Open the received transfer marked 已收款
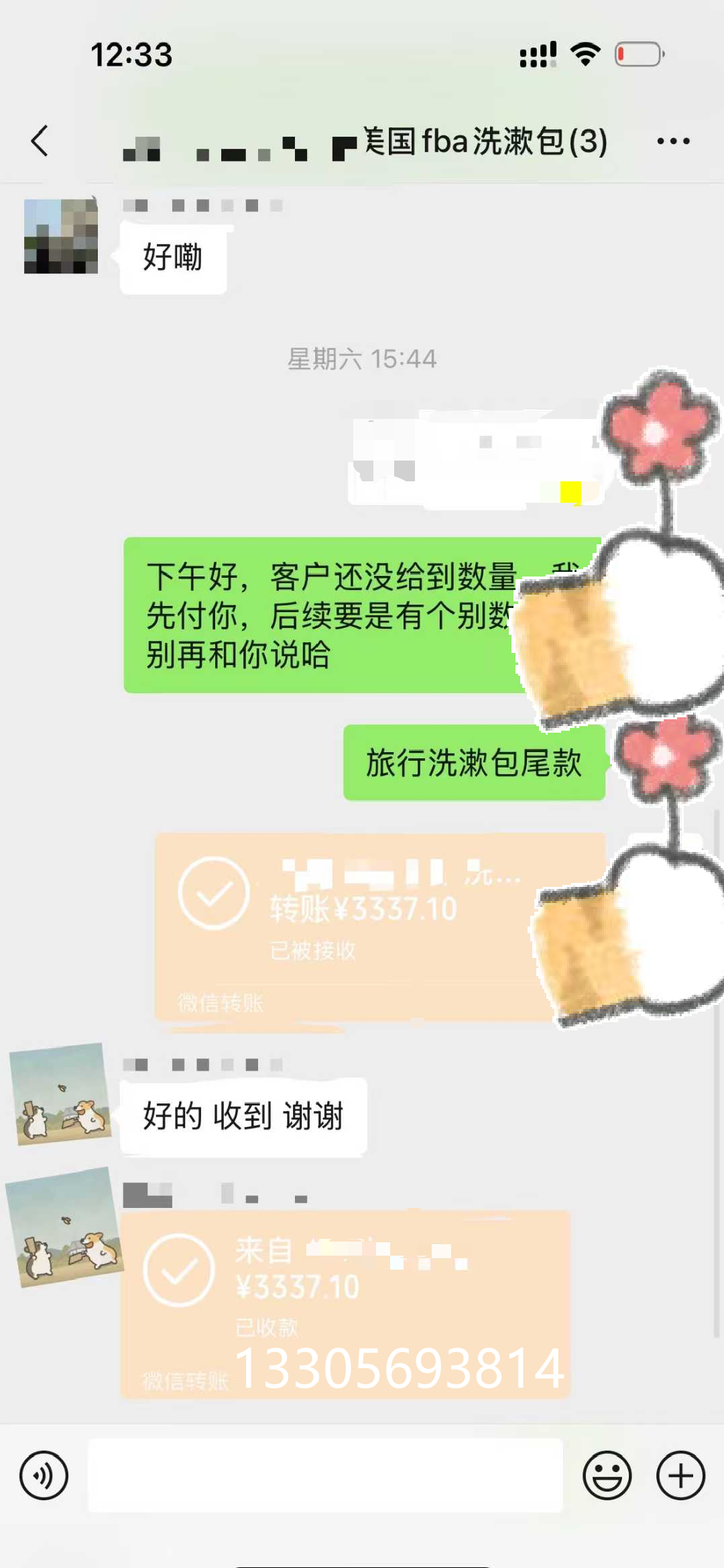The height and width of the screenshot is (1568, 724). tap(345, 1304)
